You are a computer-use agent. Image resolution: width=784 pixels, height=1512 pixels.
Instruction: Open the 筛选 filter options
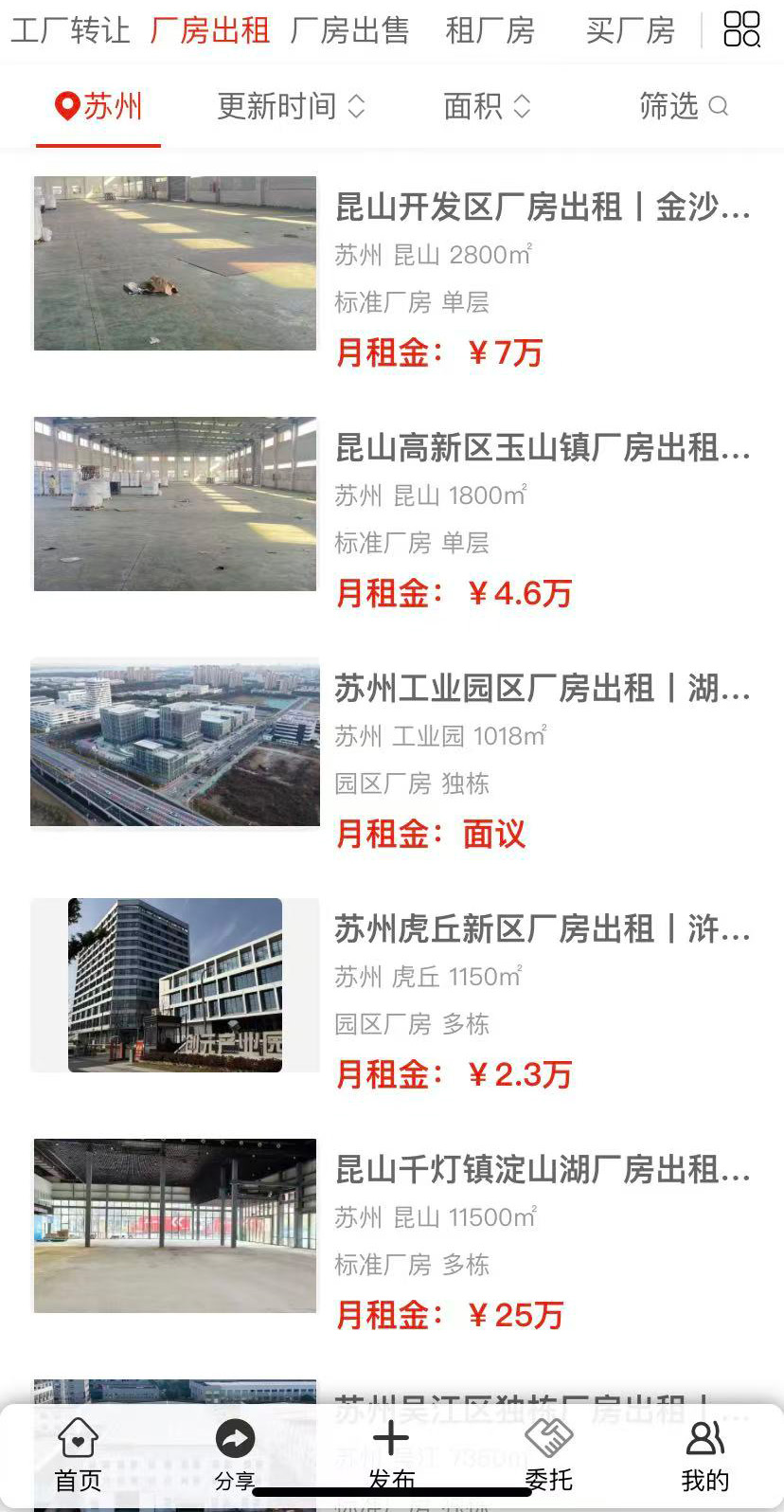[x=683, y=106]
